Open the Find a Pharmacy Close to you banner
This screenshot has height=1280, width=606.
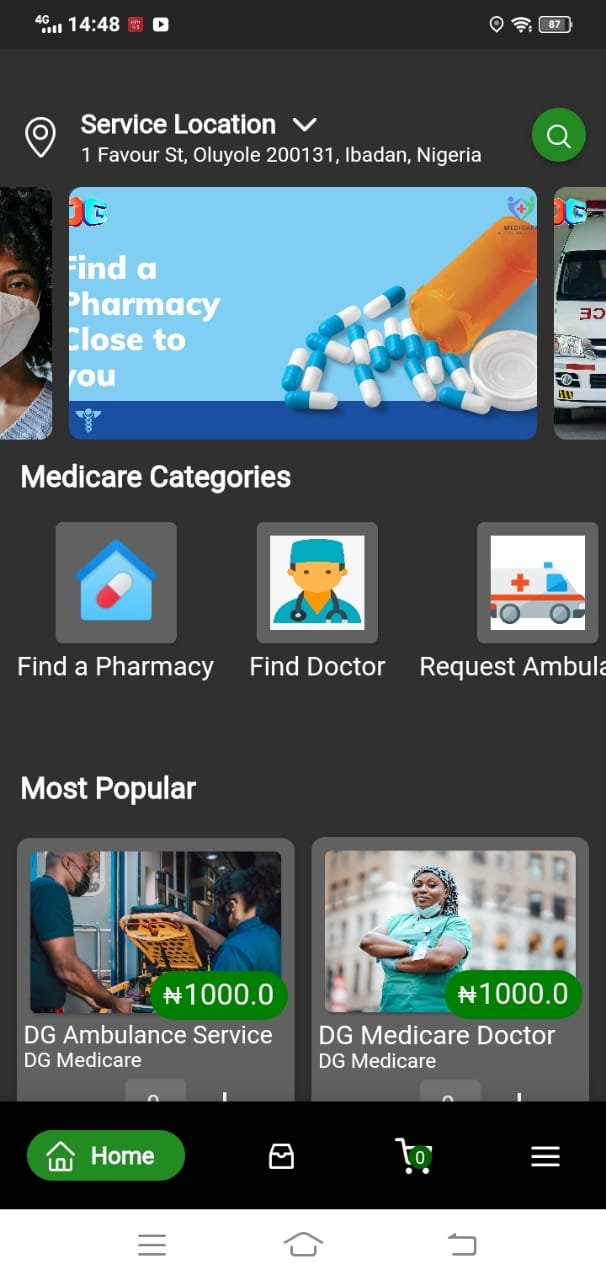302,313
